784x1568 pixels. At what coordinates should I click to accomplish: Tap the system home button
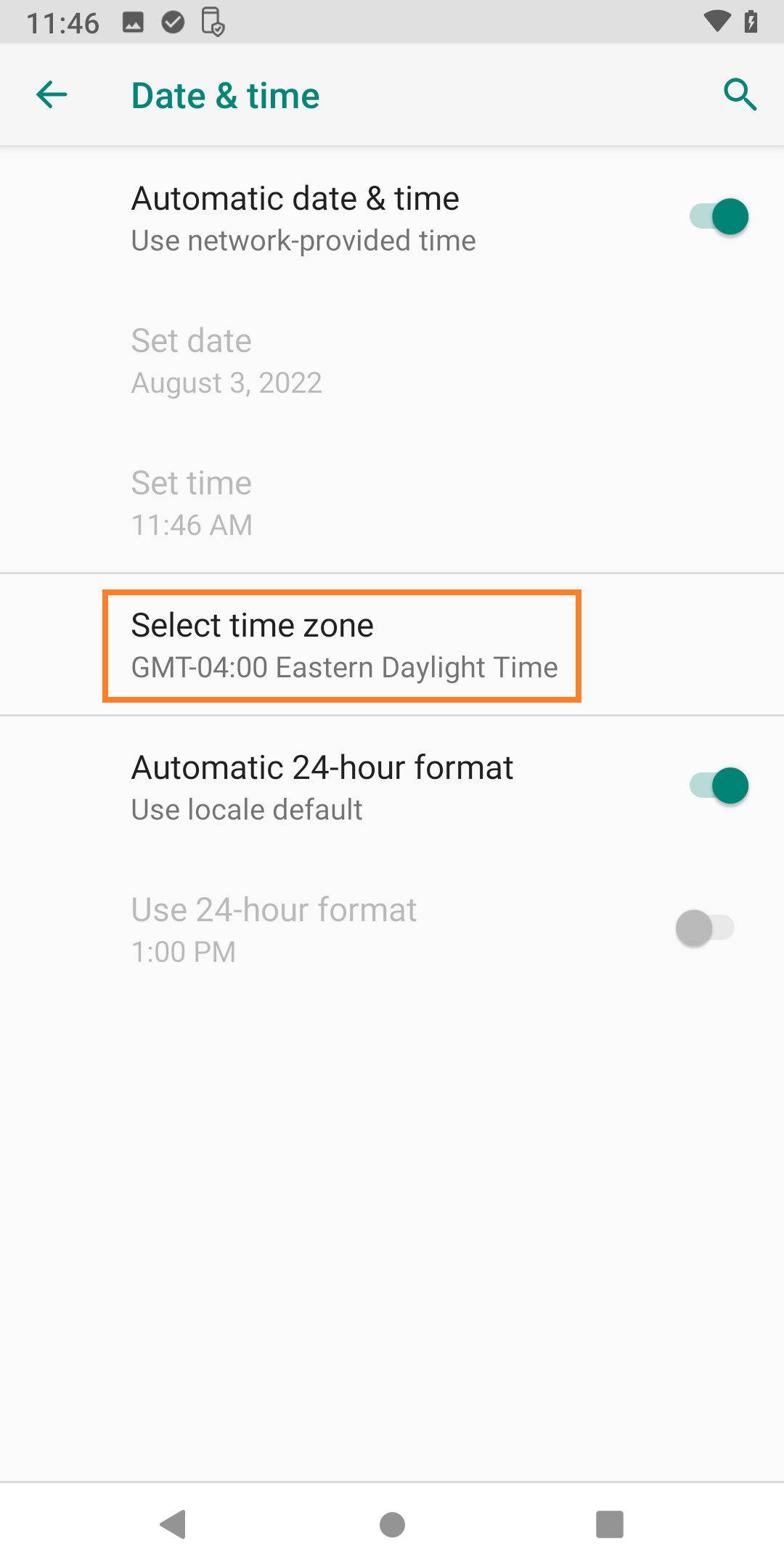[x=392, y=1524]
